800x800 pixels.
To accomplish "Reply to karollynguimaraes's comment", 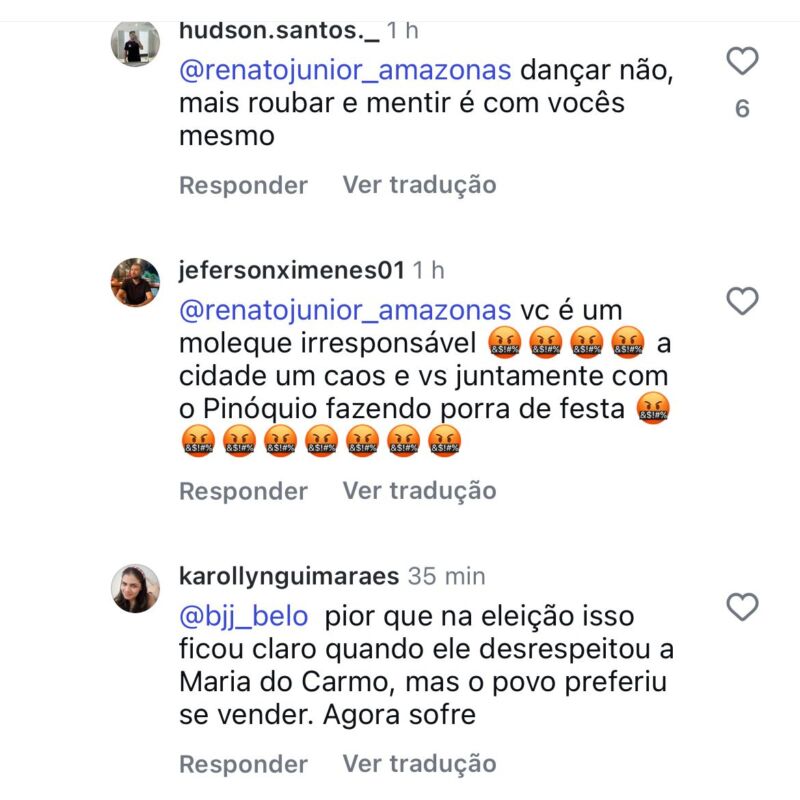I will 243,764.
